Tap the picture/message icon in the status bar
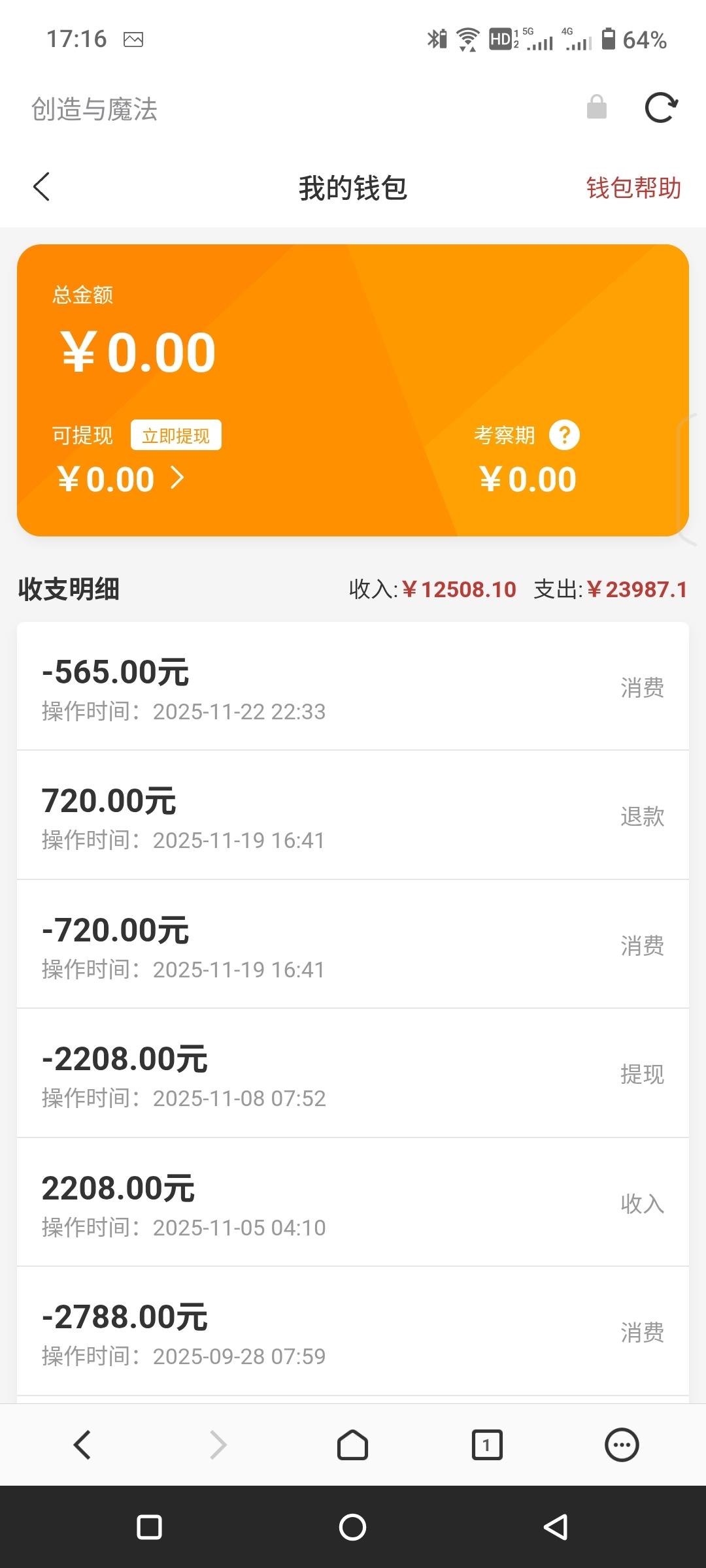Image resolution: width=706 pixels, height=1568 pixels. [134, 39]
